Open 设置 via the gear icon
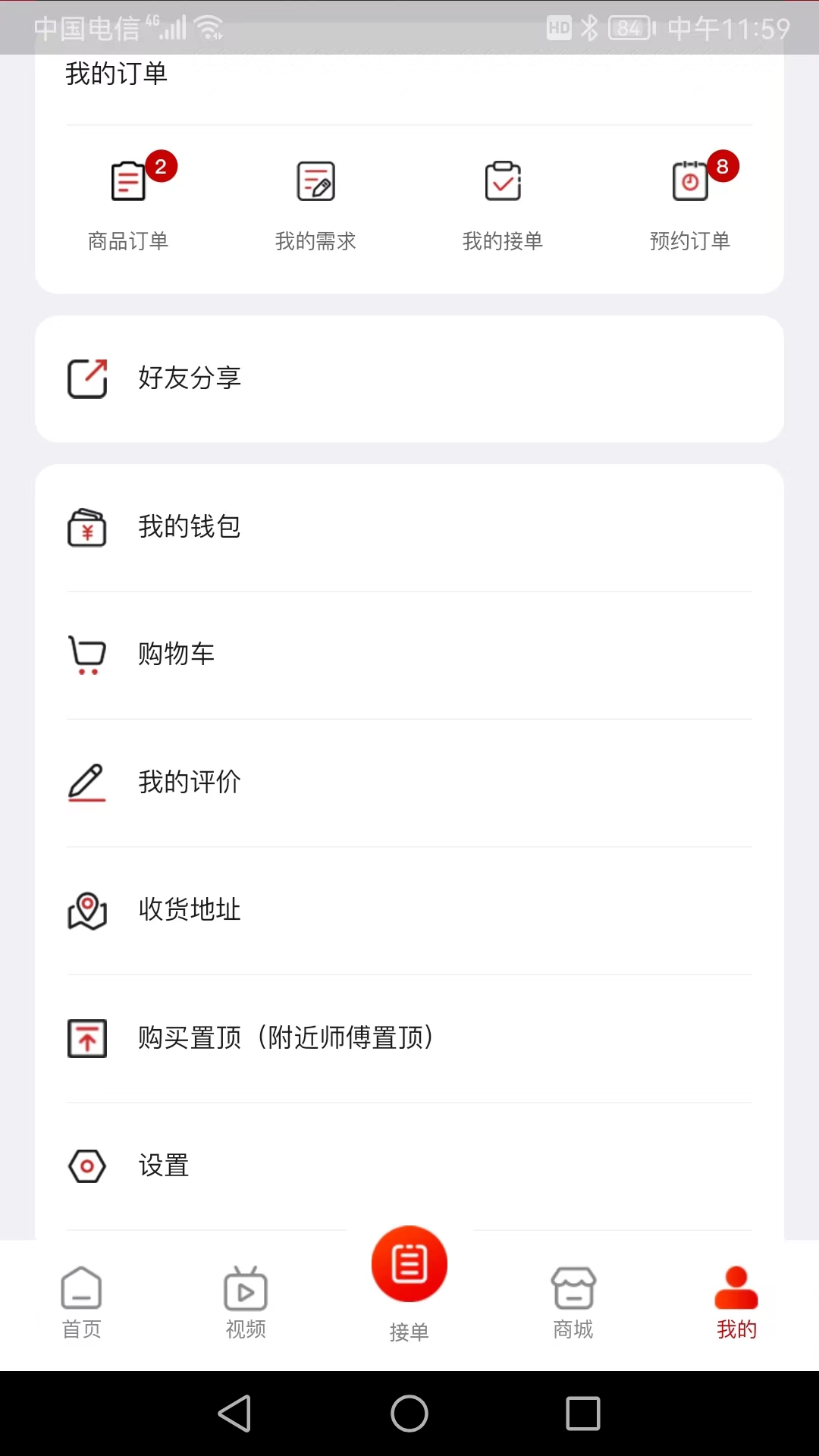819x1456 pixels. (86, 1166)
